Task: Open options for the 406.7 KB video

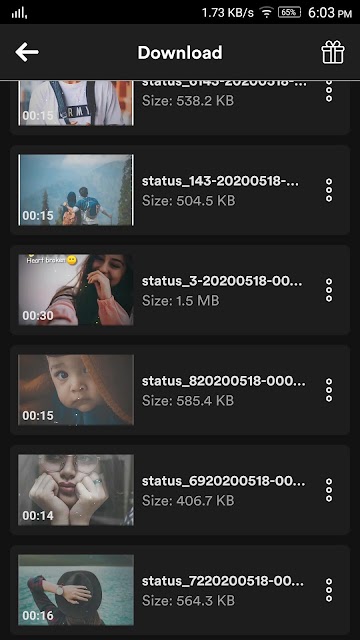Action: coord(329,490)
